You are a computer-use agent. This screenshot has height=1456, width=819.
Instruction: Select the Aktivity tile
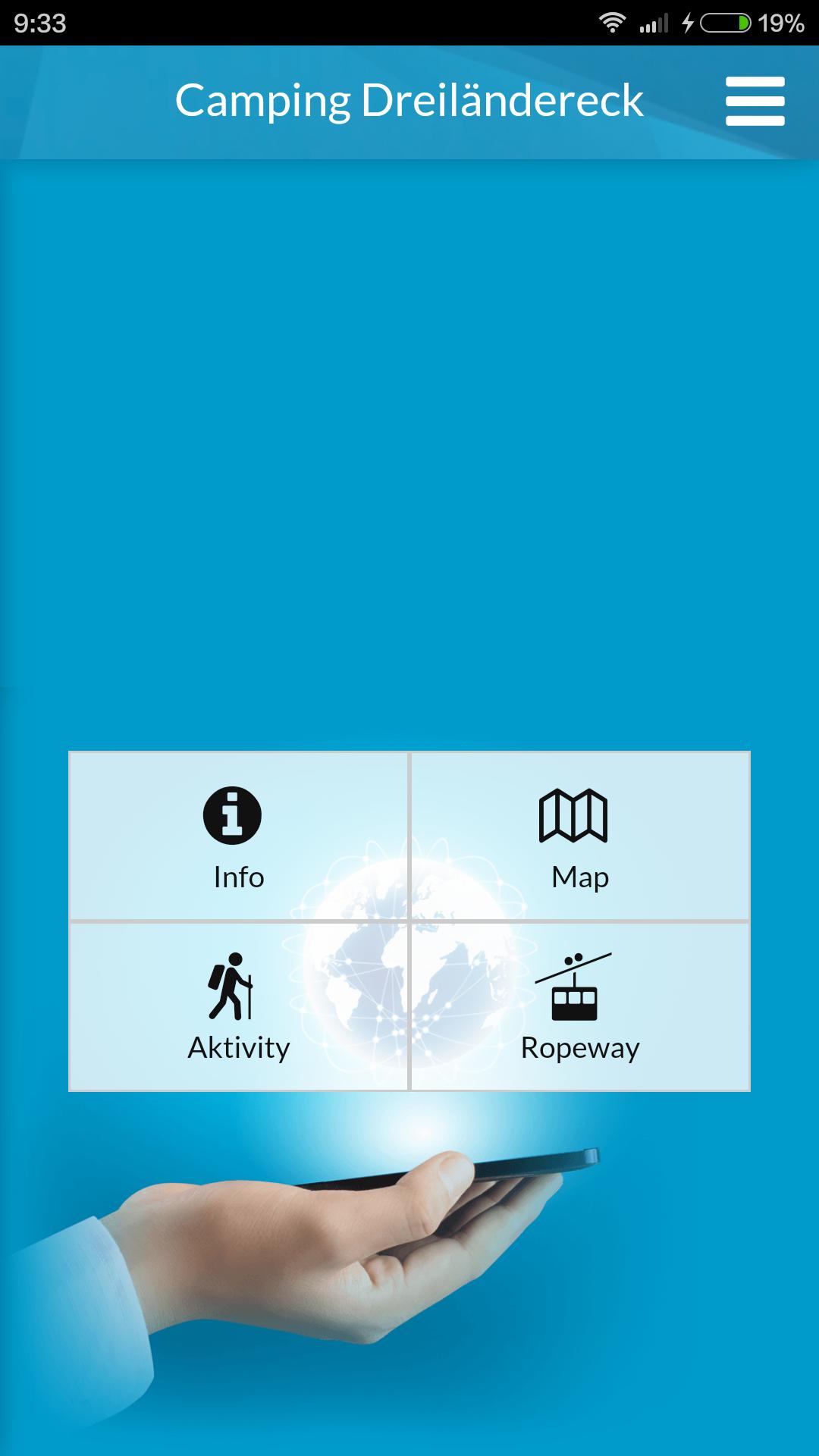pos(239,1006)
